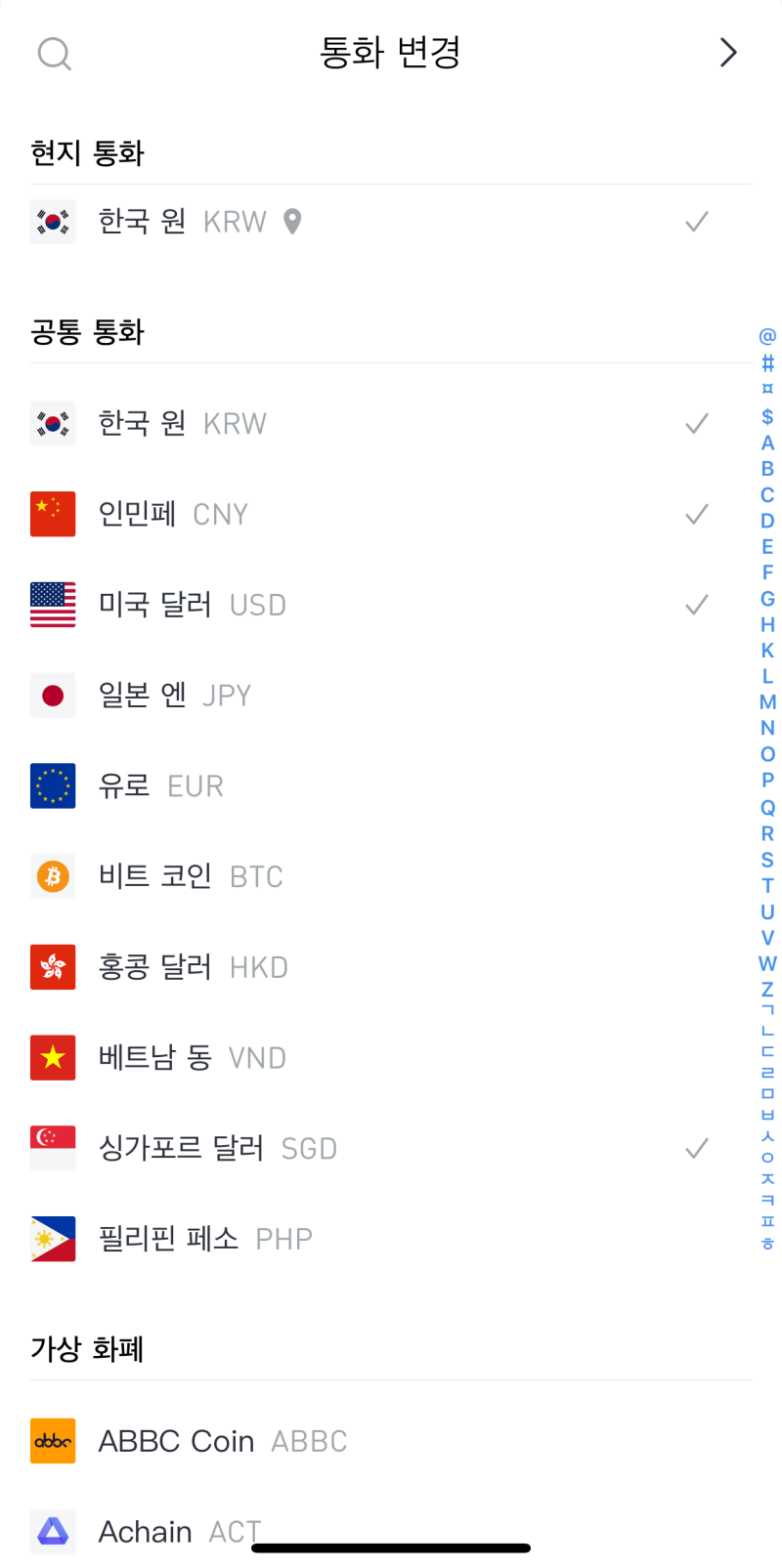This screenshot has height=1568, width=782.
Task: Click the orange Bitcoin icon beside 비트 코인
Action: pyautogui.click(x=53, y=875)
